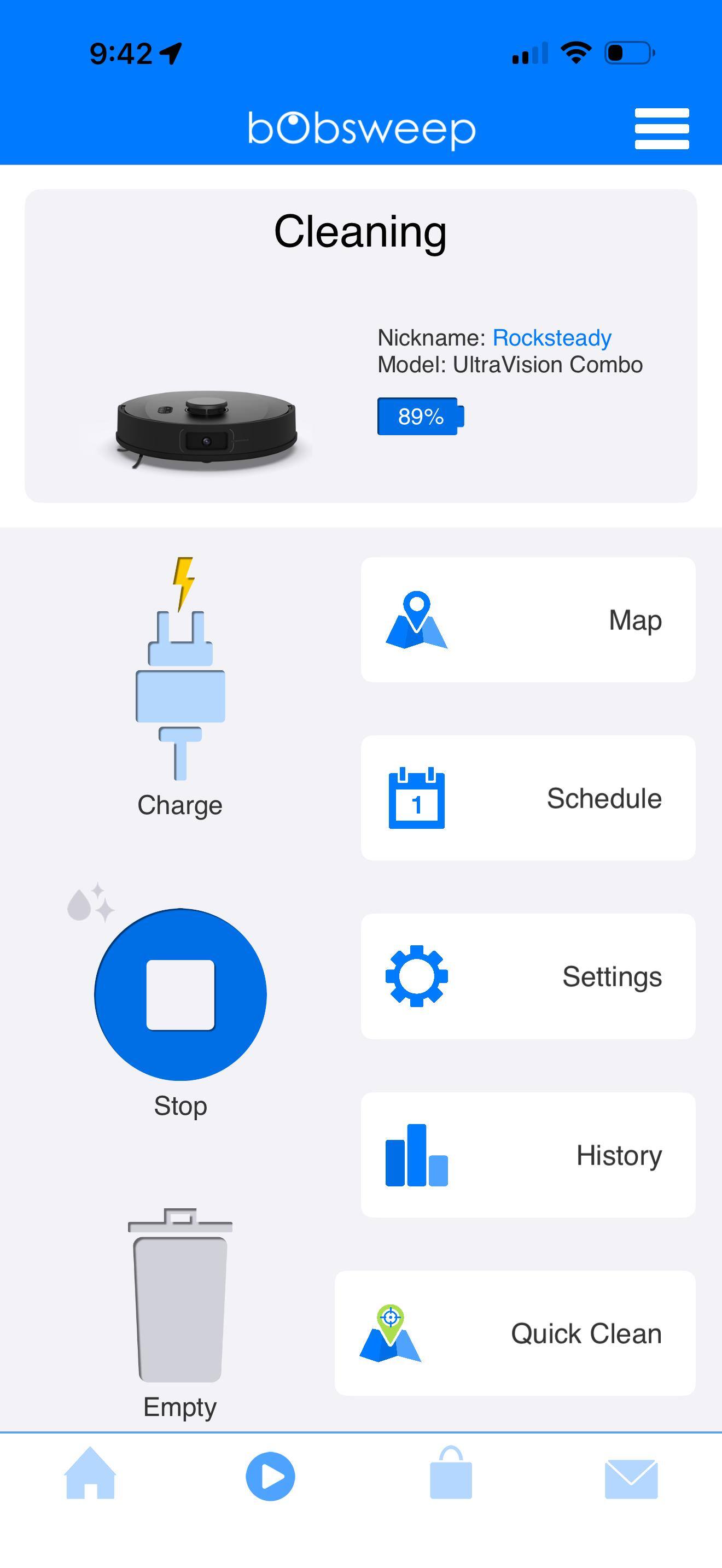This screenshot has width=722, height=1568.
Task: Stop the cleaning cycle
Action: point(180,994)
